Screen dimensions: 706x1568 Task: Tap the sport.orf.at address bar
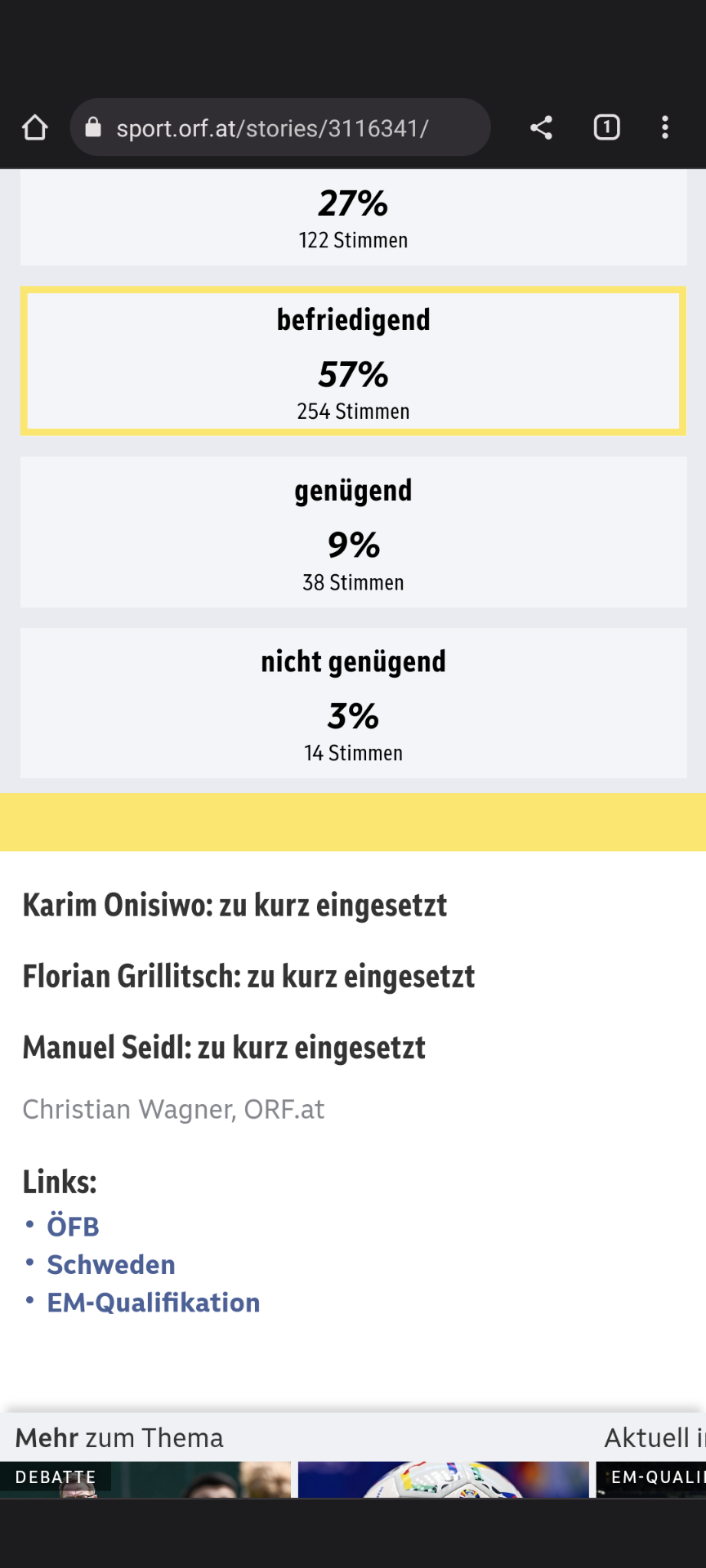coord(280,127)
